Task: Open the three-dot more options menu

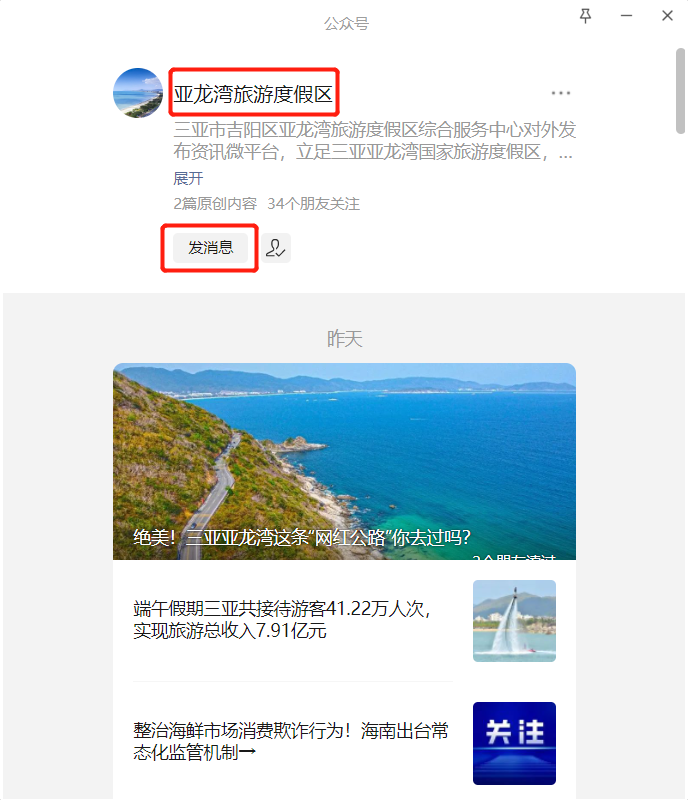Action: 560,93
